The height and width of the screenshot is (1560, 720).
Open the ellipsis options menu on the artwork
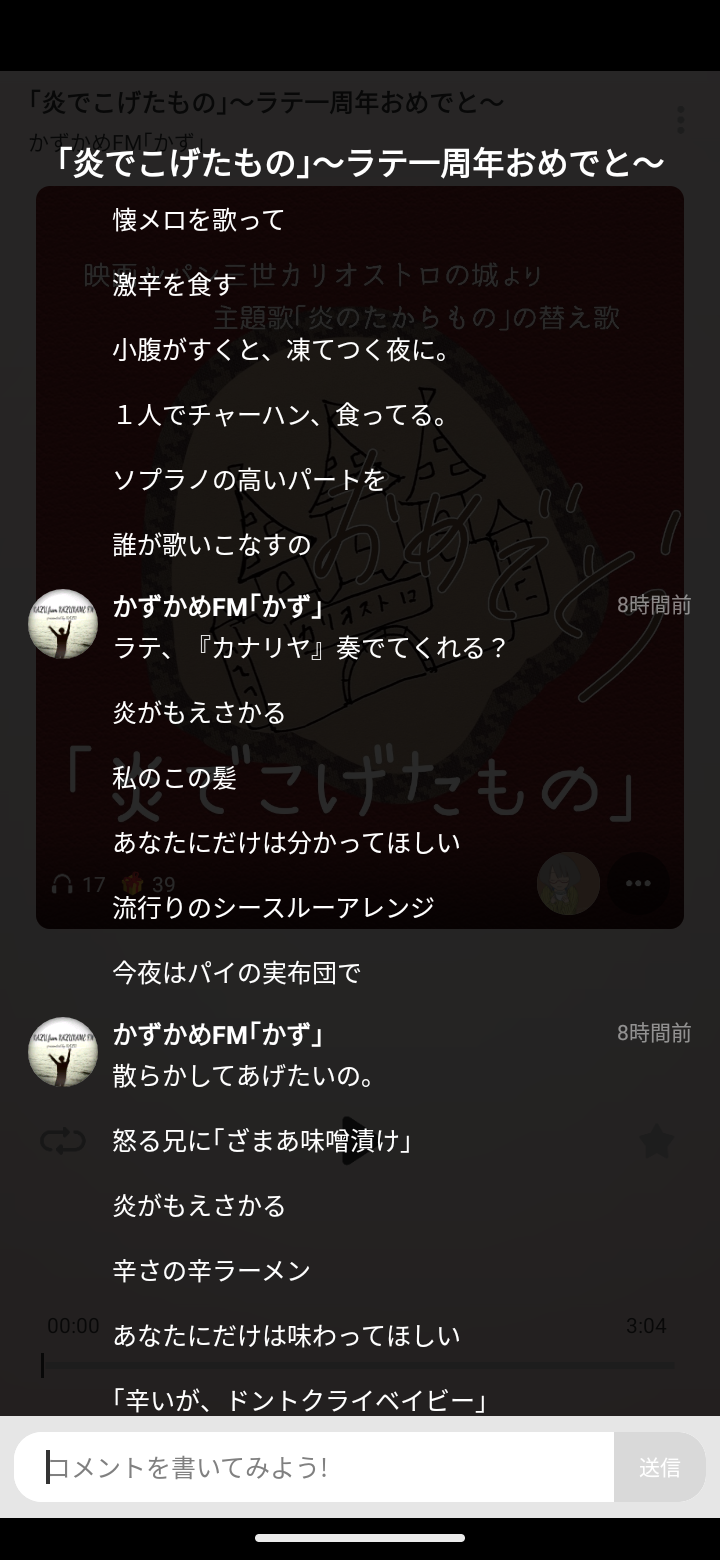coord(638,883)
